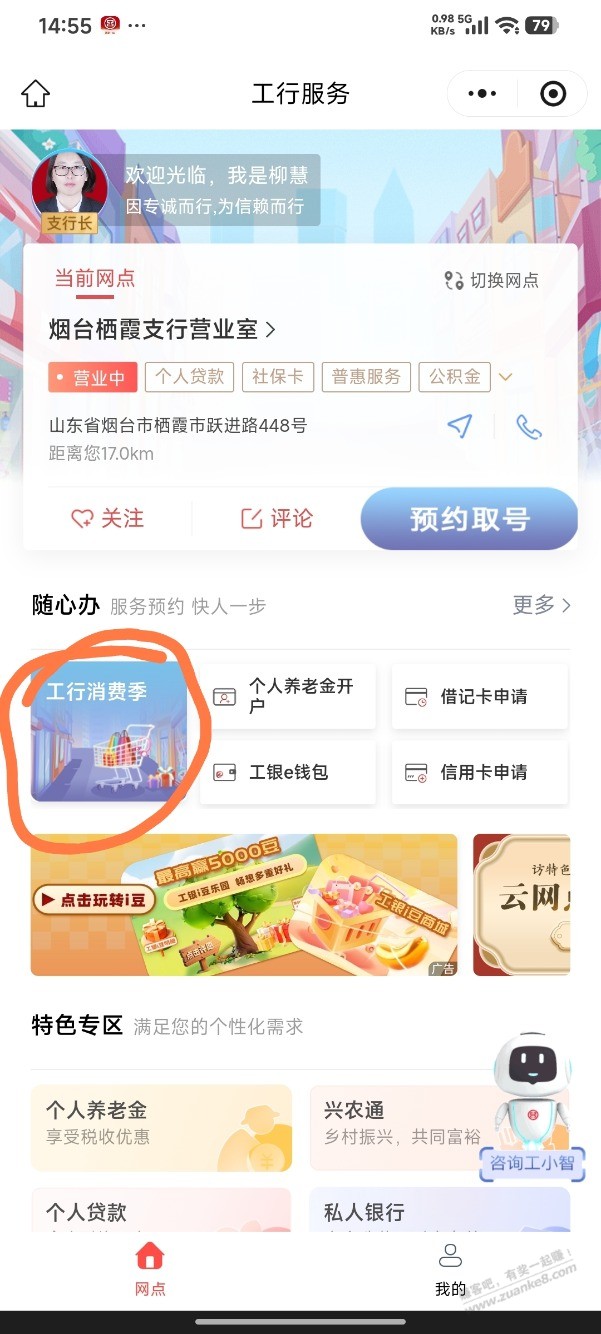Select 个人养老金开户
Viewport: 601px width, 1334px height.
[288, 696]
